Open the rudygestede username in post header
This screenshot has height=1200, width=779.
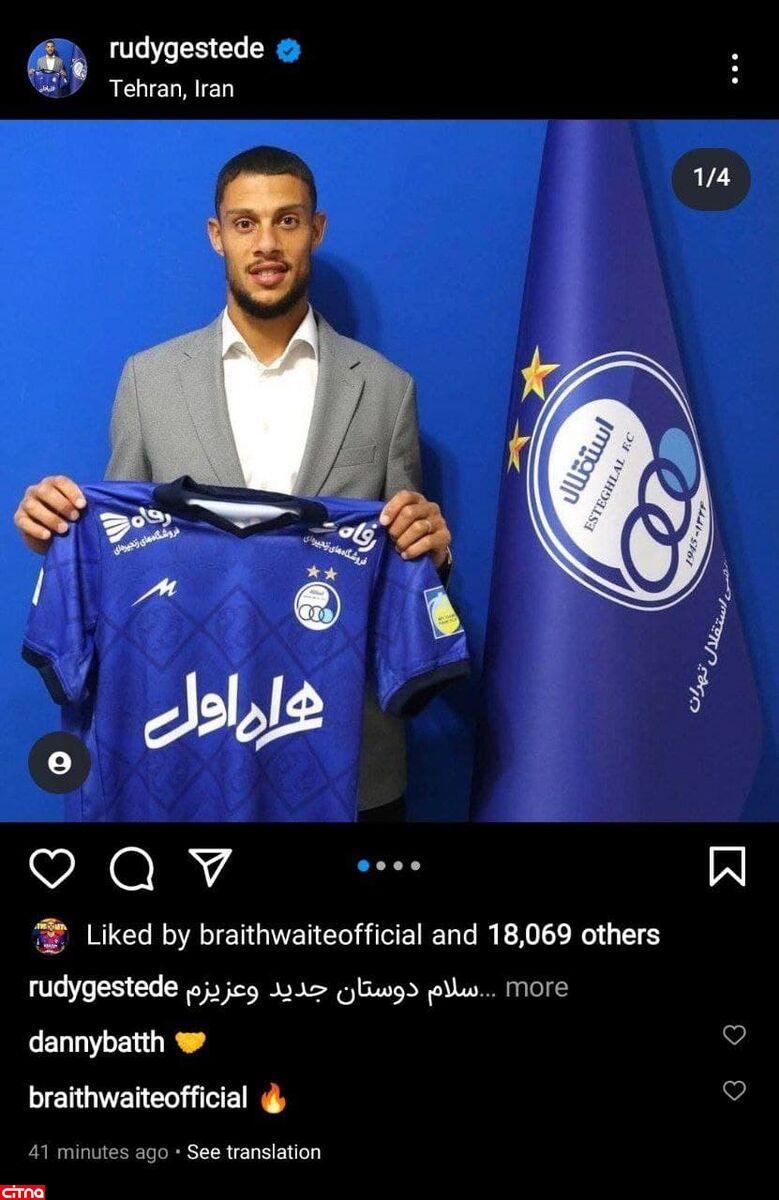(x=186, y=49)
